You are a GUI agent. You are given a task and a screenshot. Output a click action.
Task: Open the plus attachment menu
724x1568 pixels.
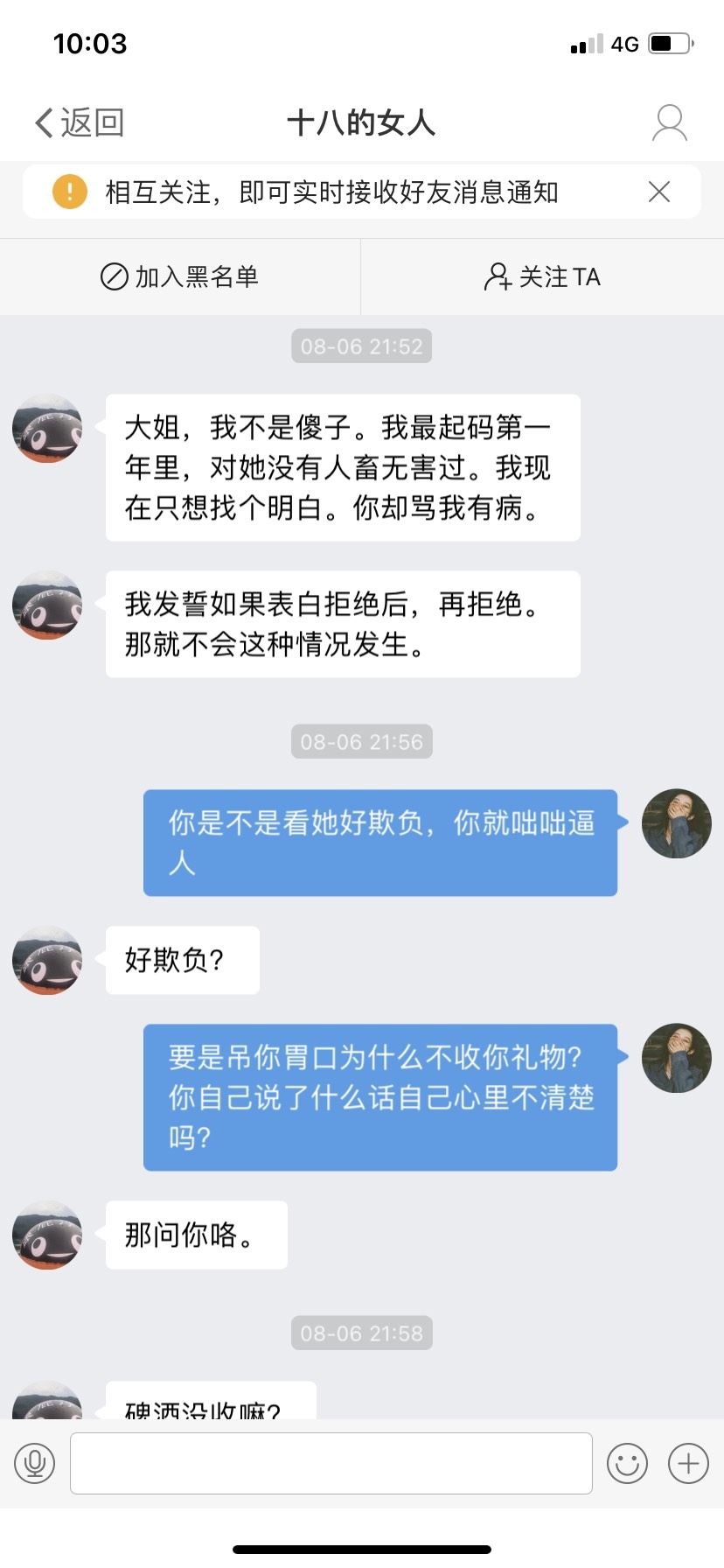688,1463
